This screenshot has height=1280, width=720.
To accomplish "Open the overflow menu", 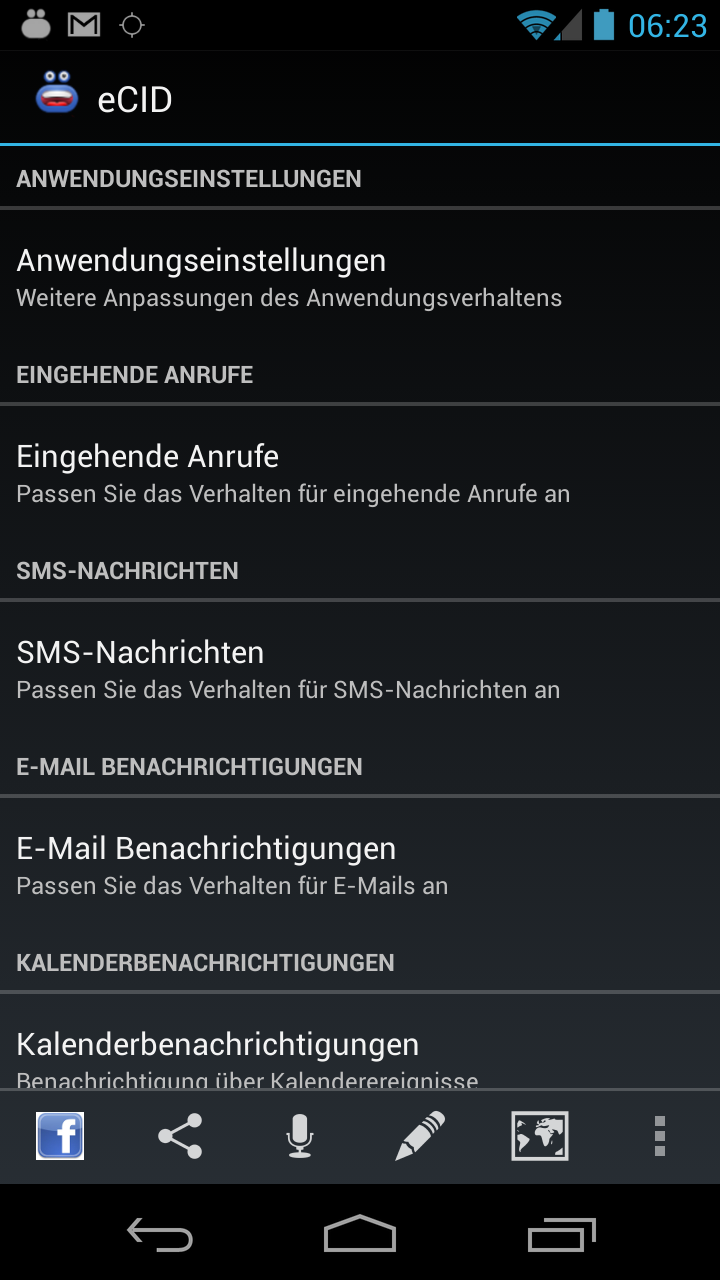I will 659,1136.
